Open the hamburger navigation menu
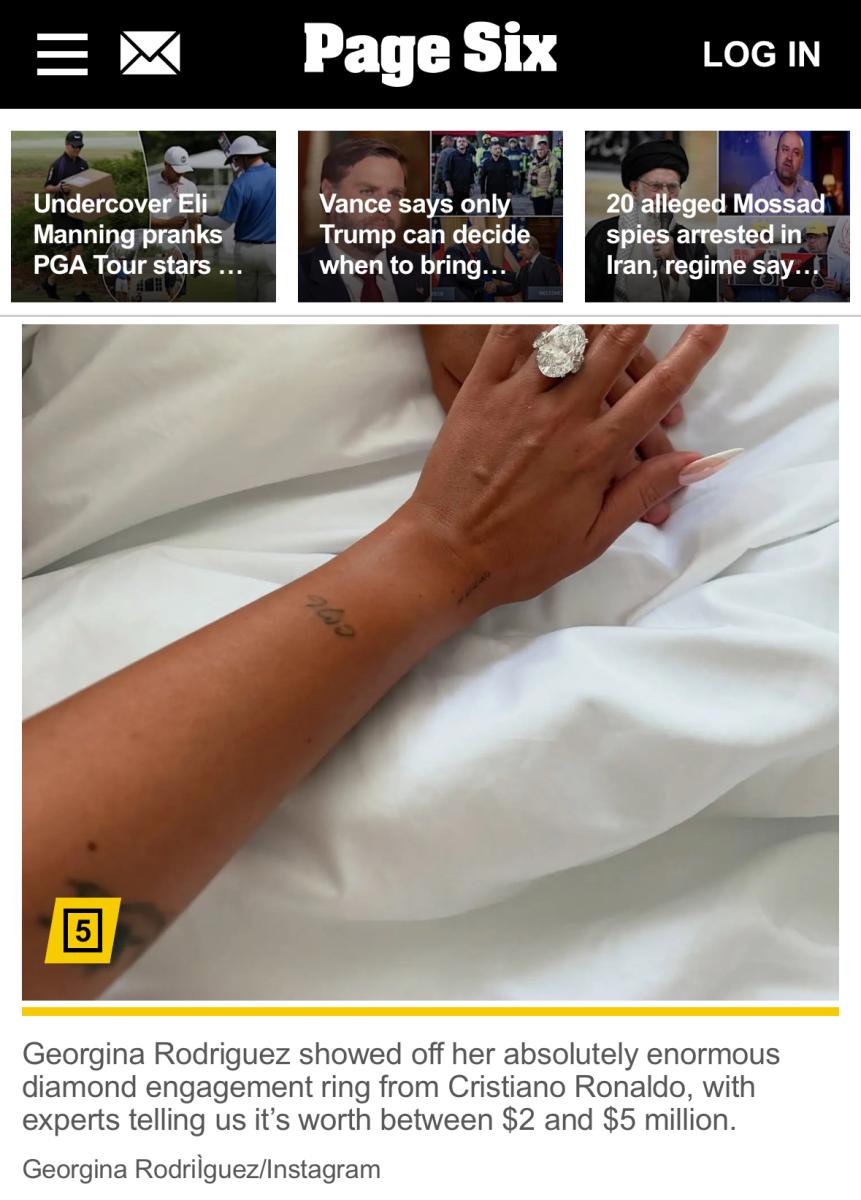The width and height of the screenshot is (861, 1200). [x=62, y=54]
